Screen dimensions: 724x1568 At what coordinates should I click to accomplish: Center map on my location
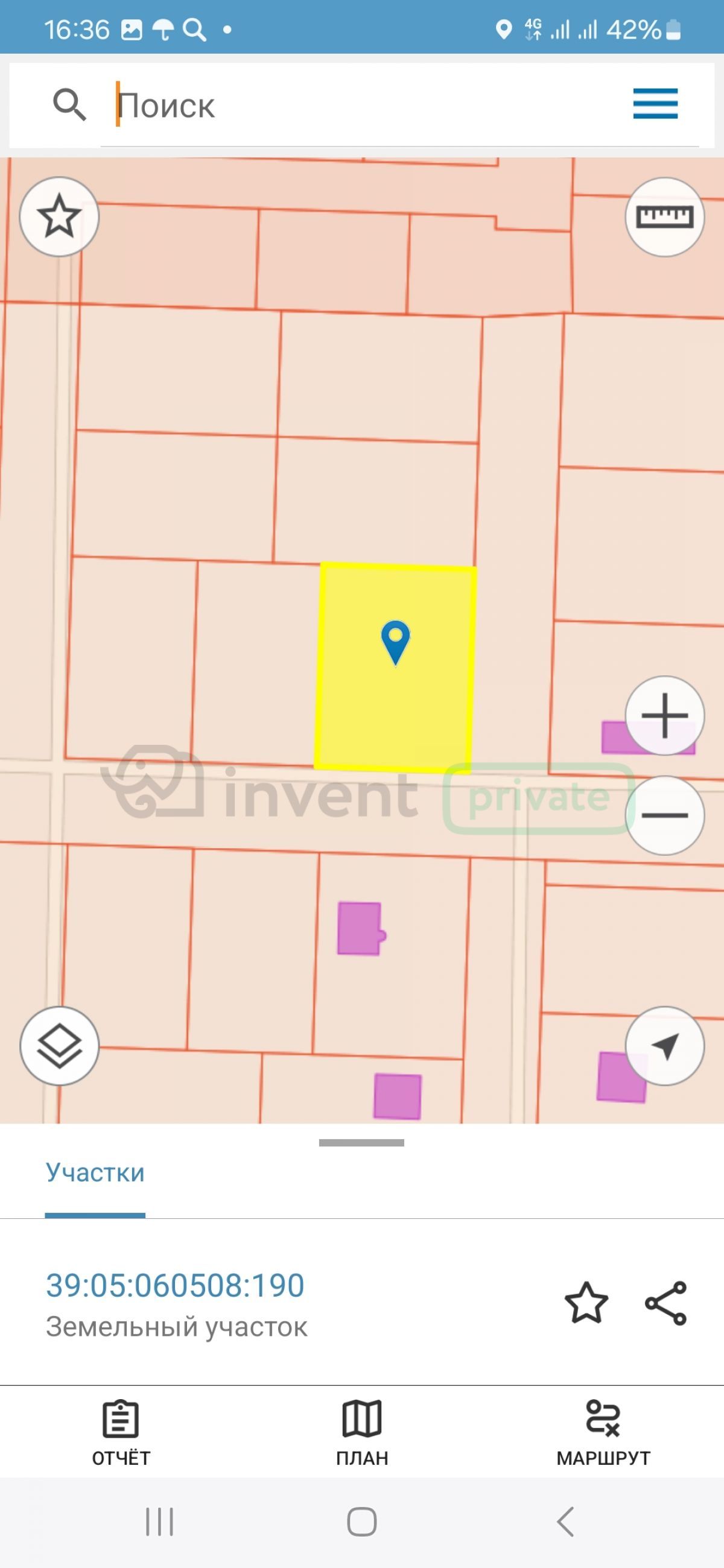click(664, 1046)
